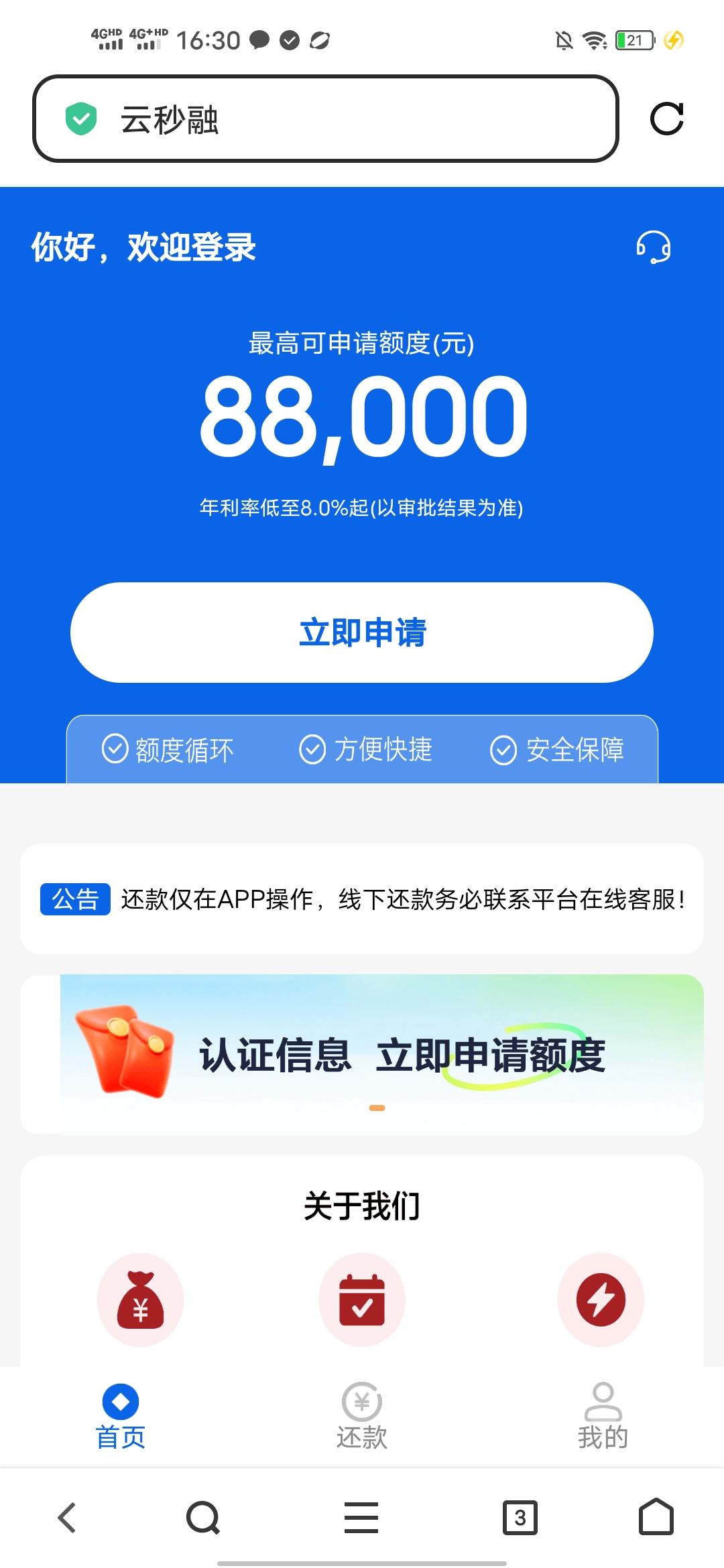Open customer service headset icon
This screenshot has width=724, height=1568.
pos(653,247)
